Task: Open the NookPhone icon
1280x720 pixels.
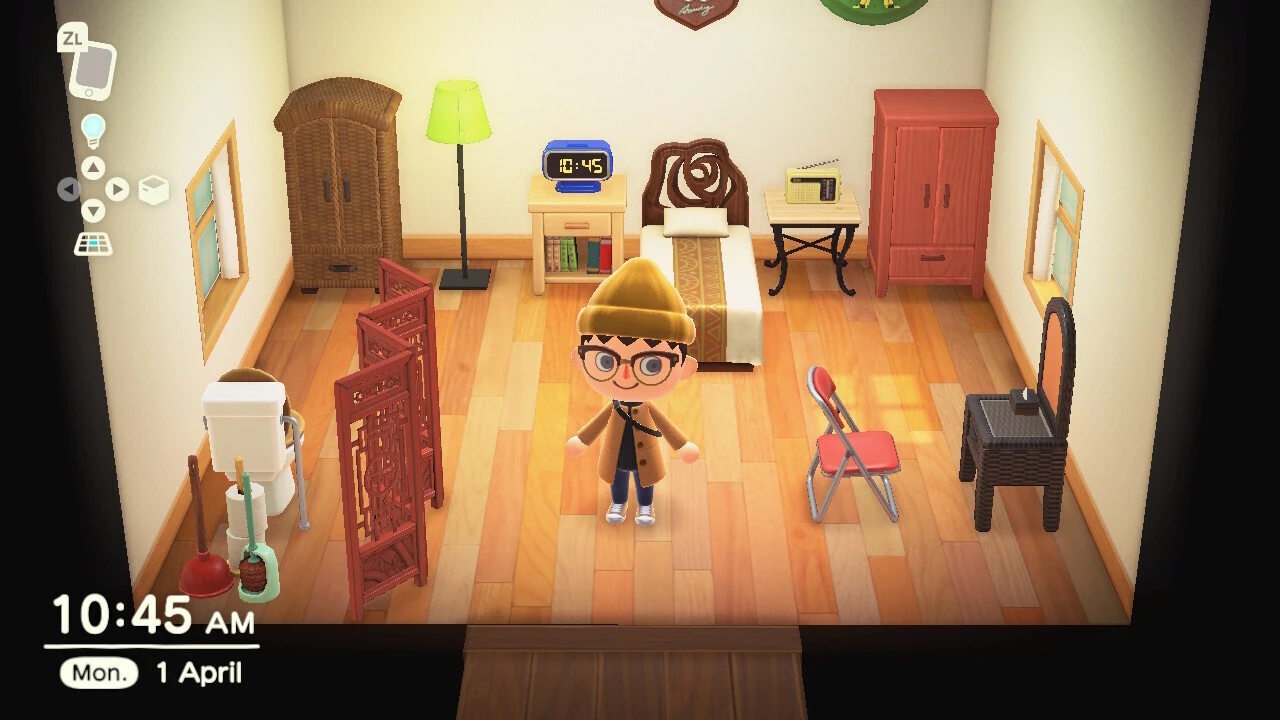Action: (92, 70)
